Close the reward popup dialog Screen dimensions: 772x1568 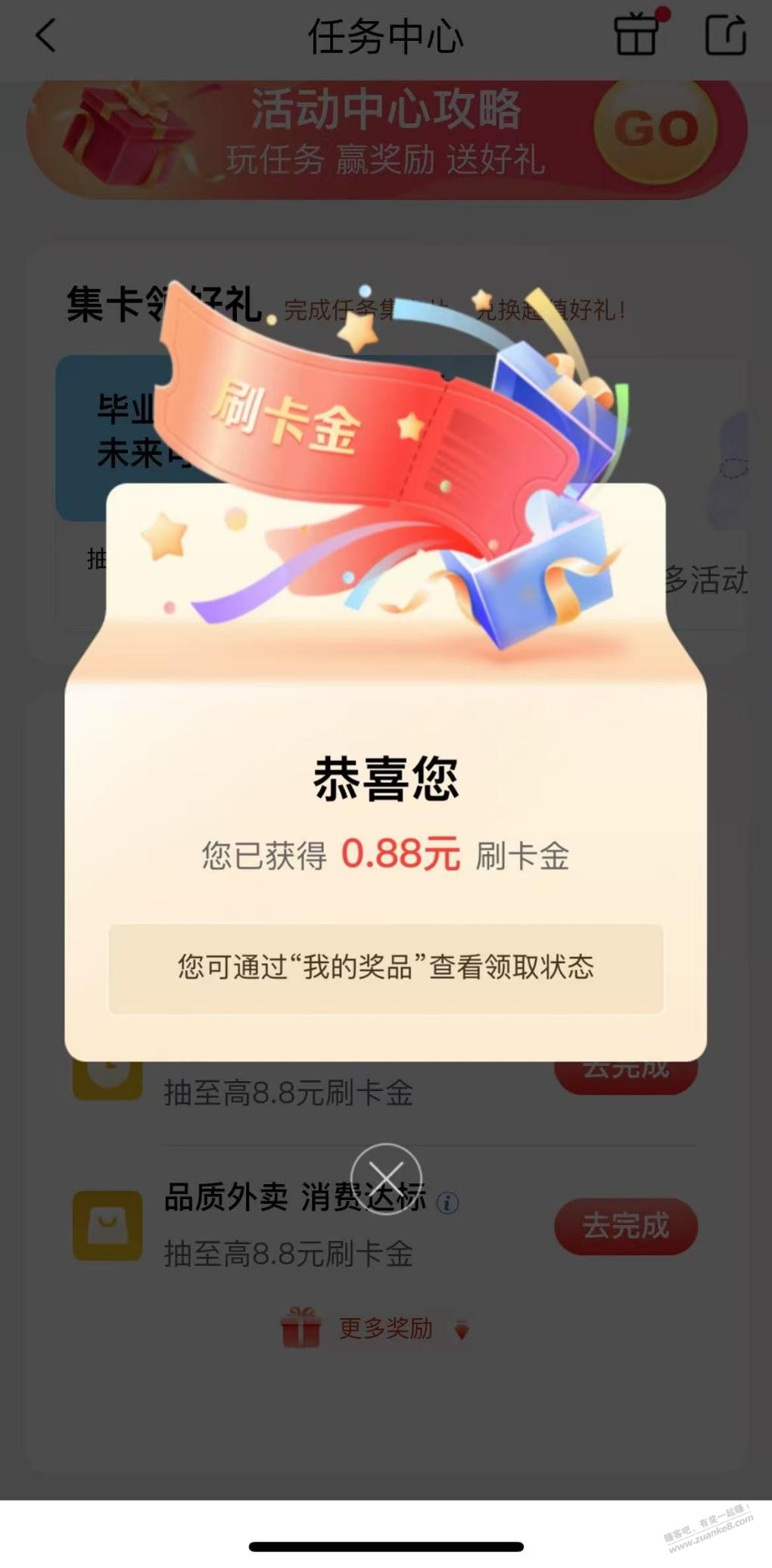pyautogui.click(x=386, y=1179)
